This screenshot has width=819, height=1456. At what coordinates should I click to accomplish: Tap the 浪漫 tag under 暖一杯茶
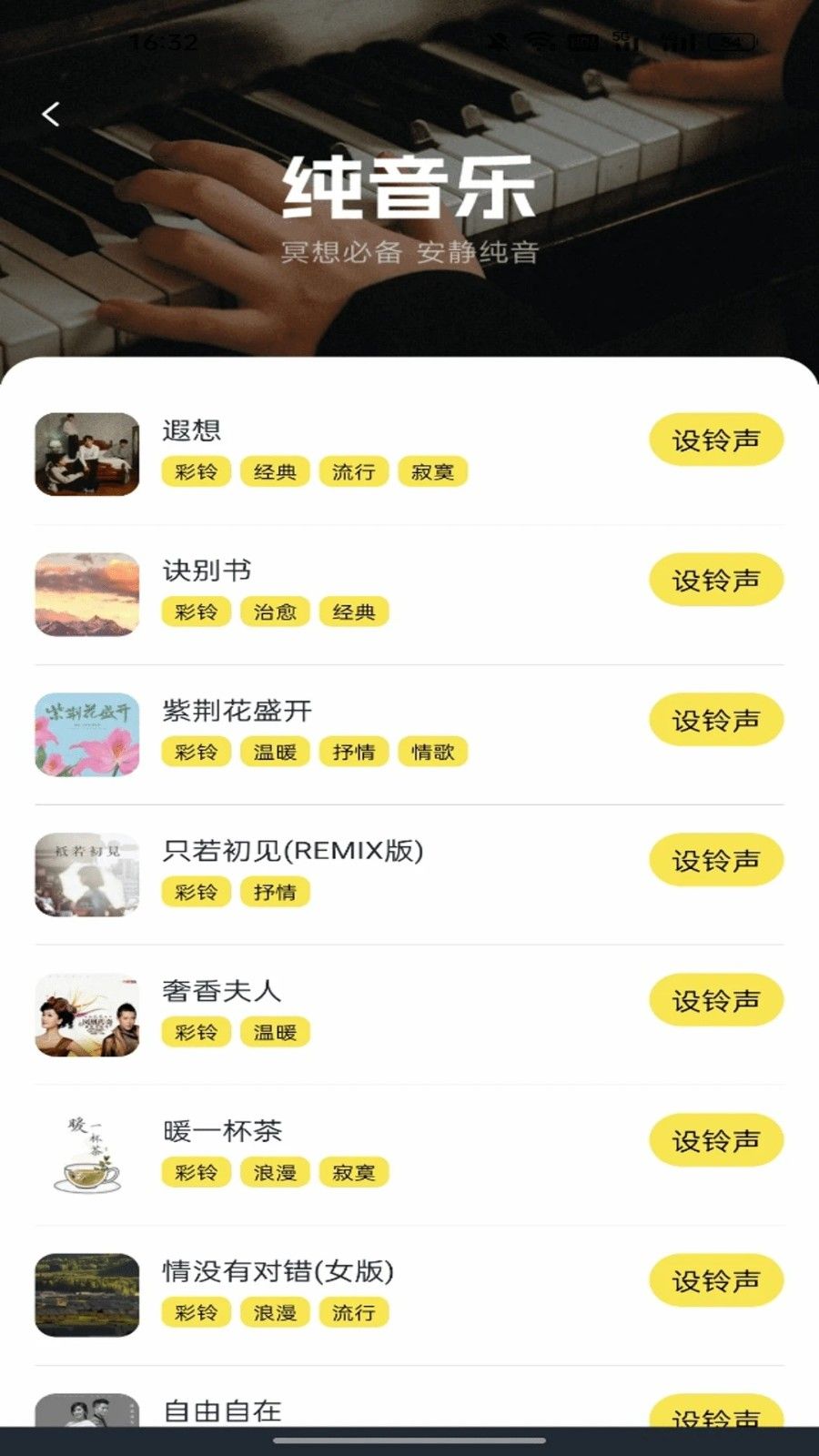(x=275, y=1173)
